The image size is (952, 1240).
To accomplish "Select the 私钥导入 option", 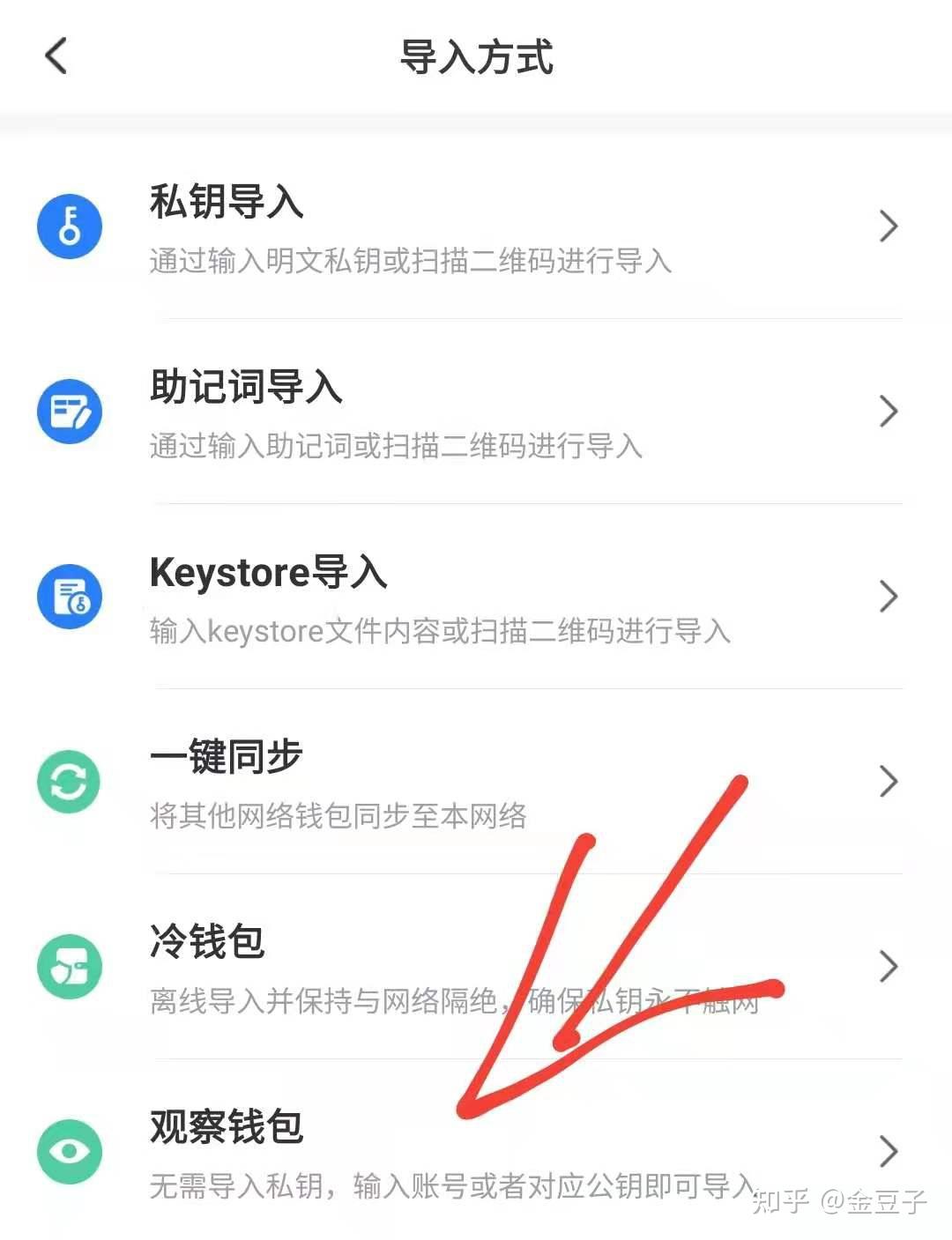I will (226, 204).
